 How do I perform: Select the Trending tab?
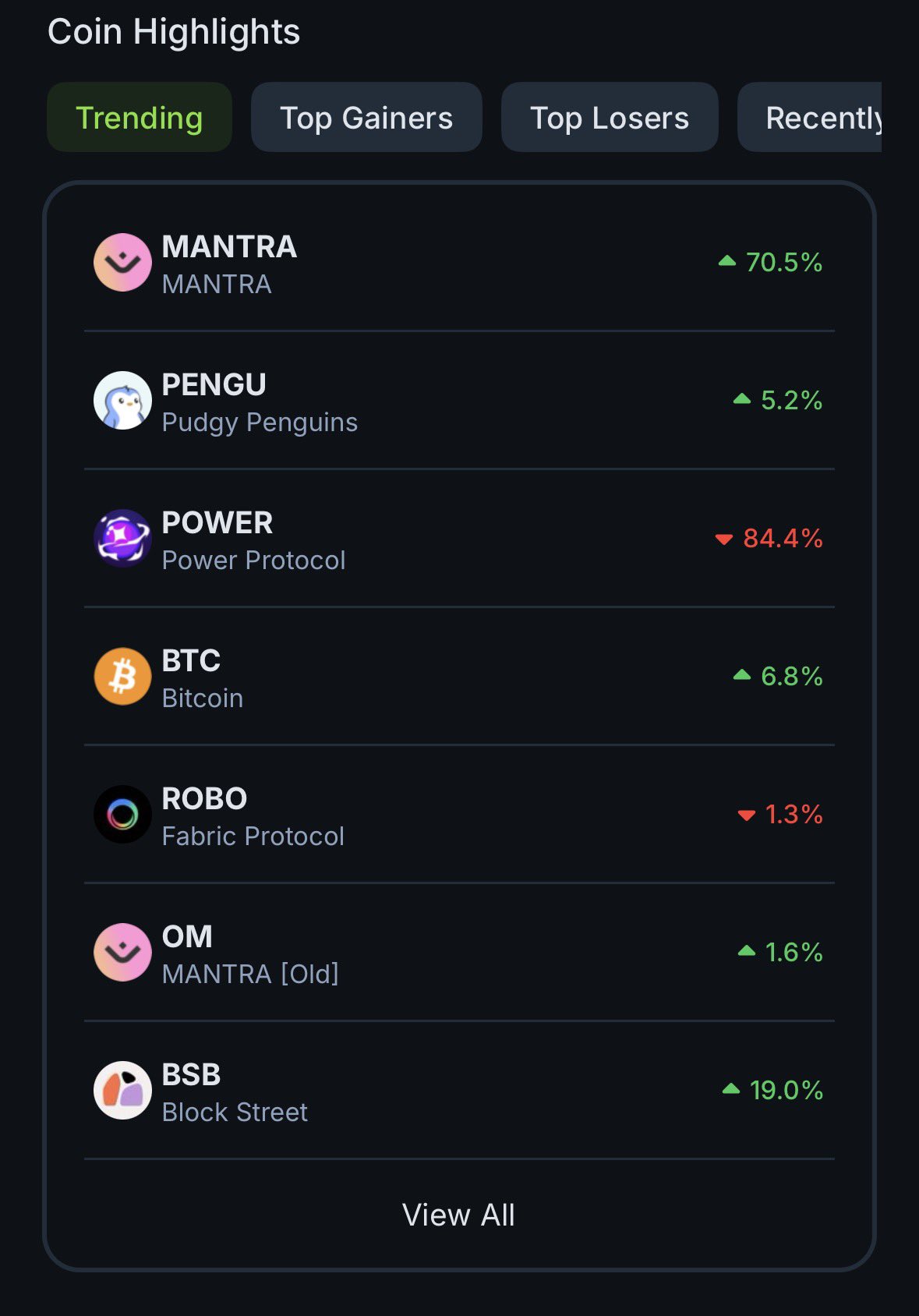pos(140,118)
